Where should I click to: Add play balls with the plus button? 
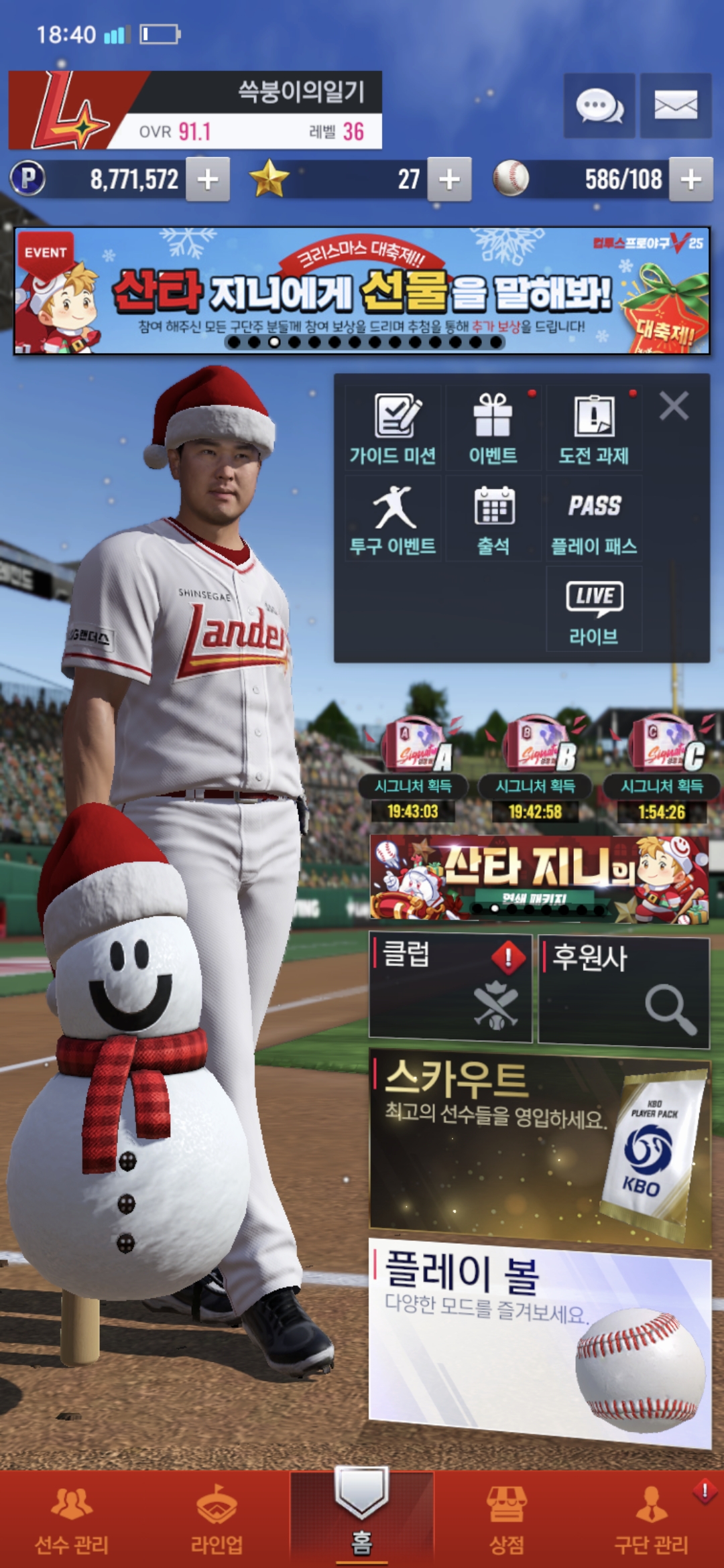pyautogui.click(x=690, y=180)
